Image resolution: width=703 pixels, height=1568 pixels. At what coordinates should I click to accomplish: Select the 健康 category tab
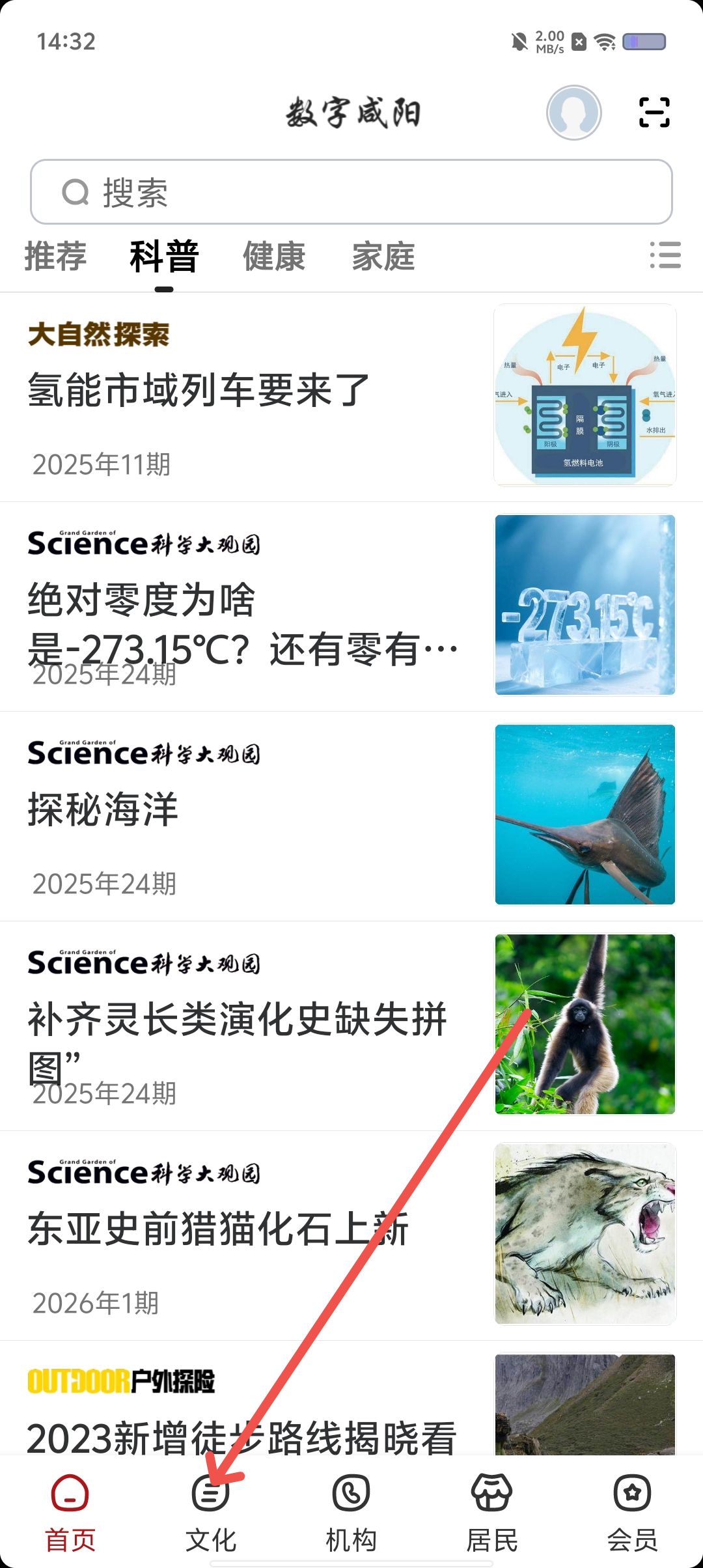(274, 256)
